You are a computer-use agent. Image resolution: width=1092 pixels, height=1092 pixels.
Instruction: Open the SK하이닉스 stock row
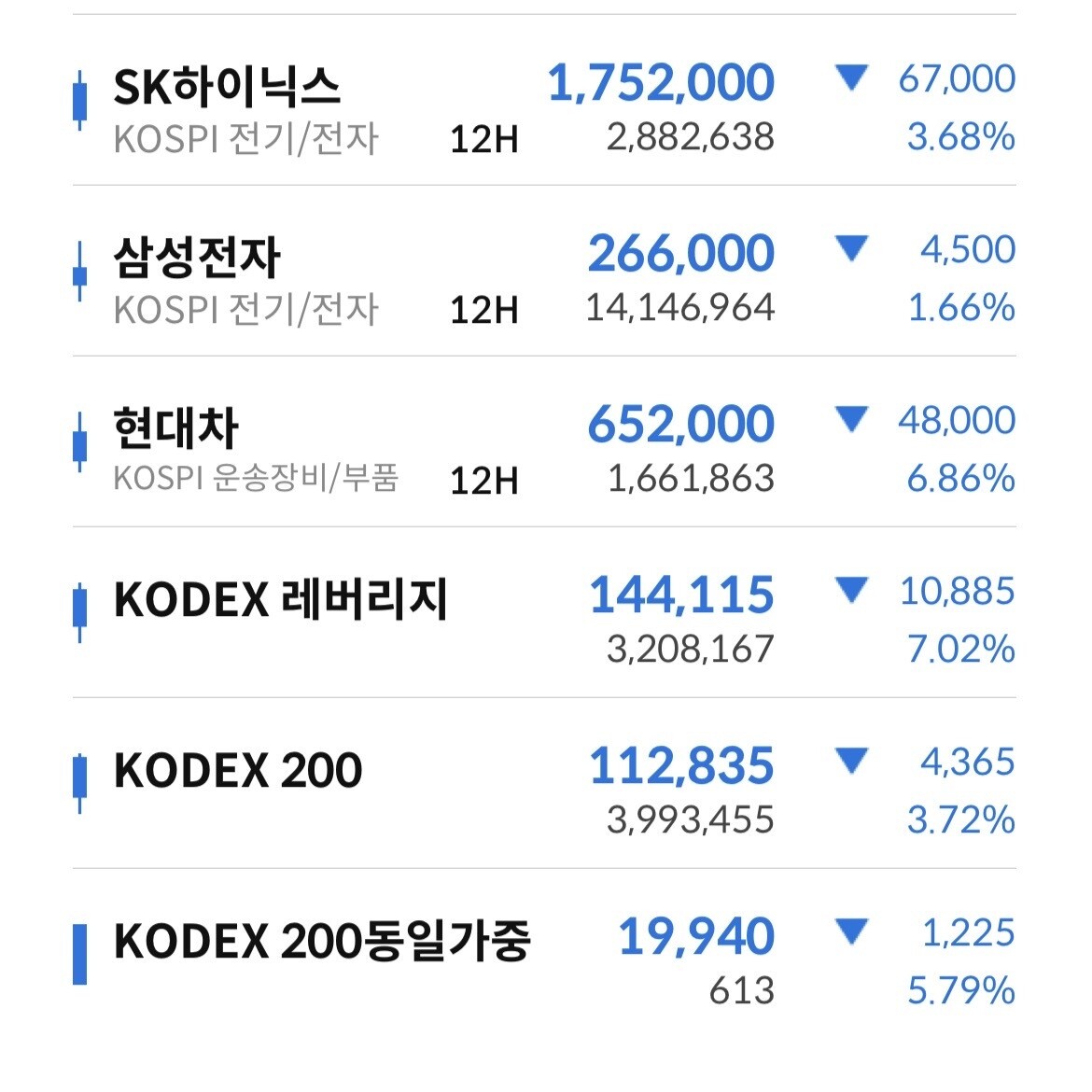544,100
